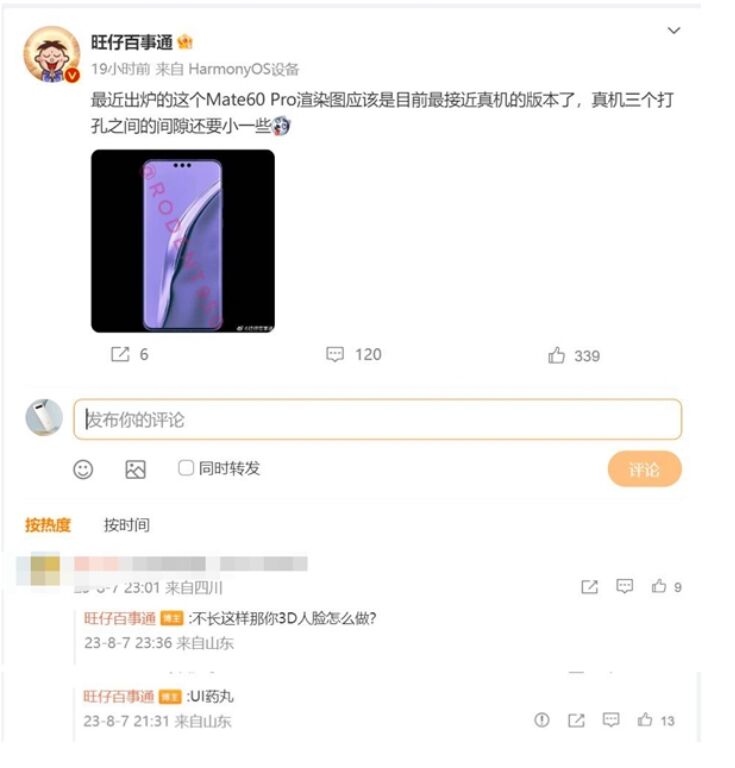Open the comments icon showing 120

click(335, 354)
